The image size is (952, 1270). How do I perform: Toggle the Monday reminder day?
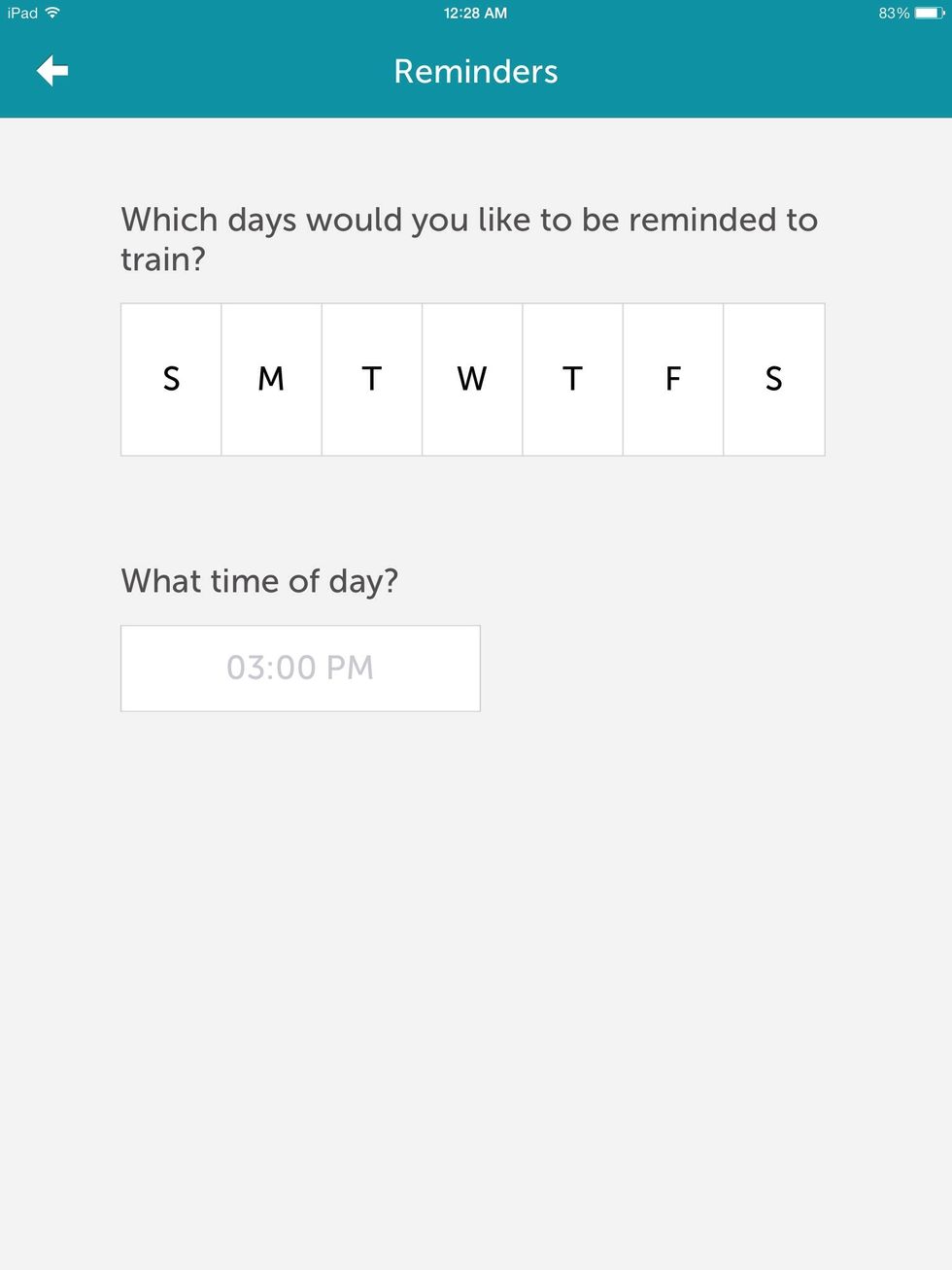pos(271,379)
